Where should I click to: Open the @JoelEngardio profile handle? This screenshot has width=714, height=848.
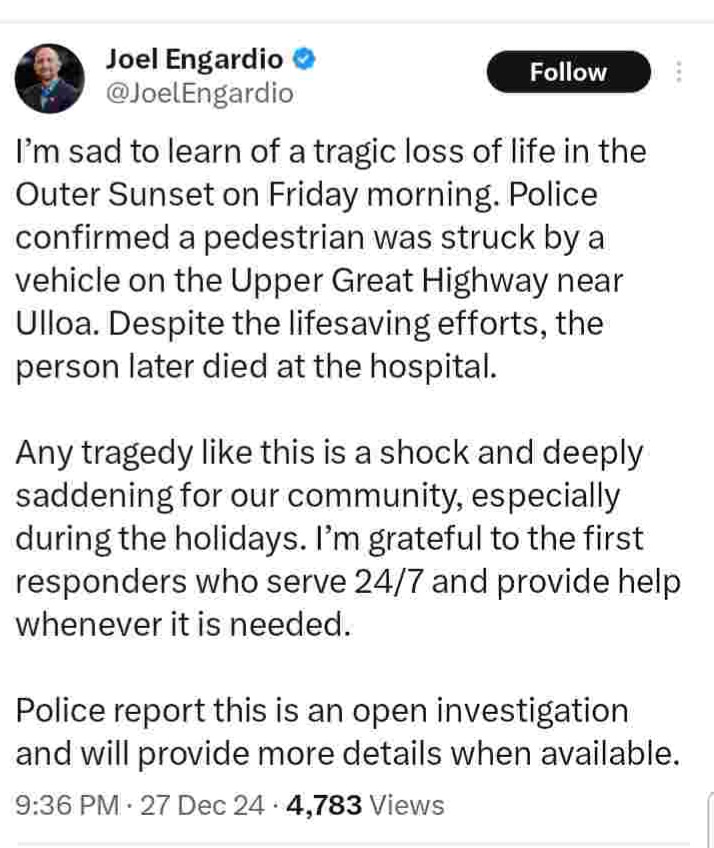199,94
